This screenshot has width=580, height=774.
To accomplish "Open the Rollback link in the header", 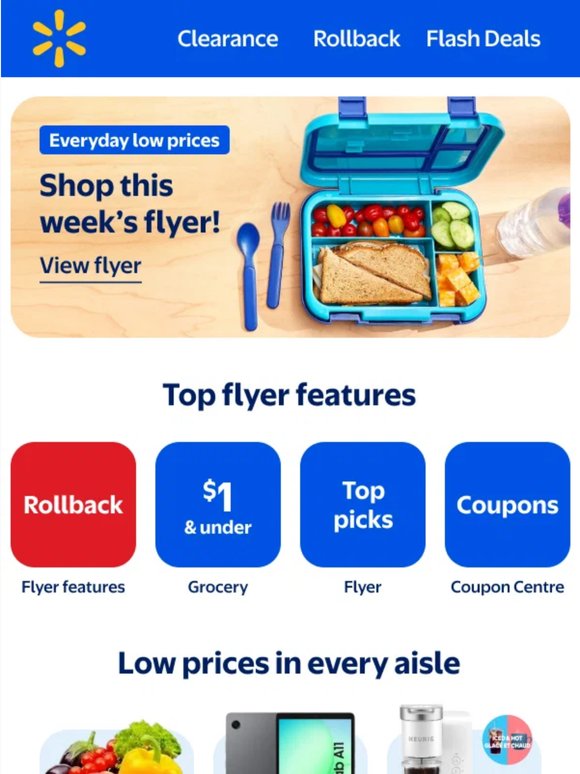I will 356,39.
